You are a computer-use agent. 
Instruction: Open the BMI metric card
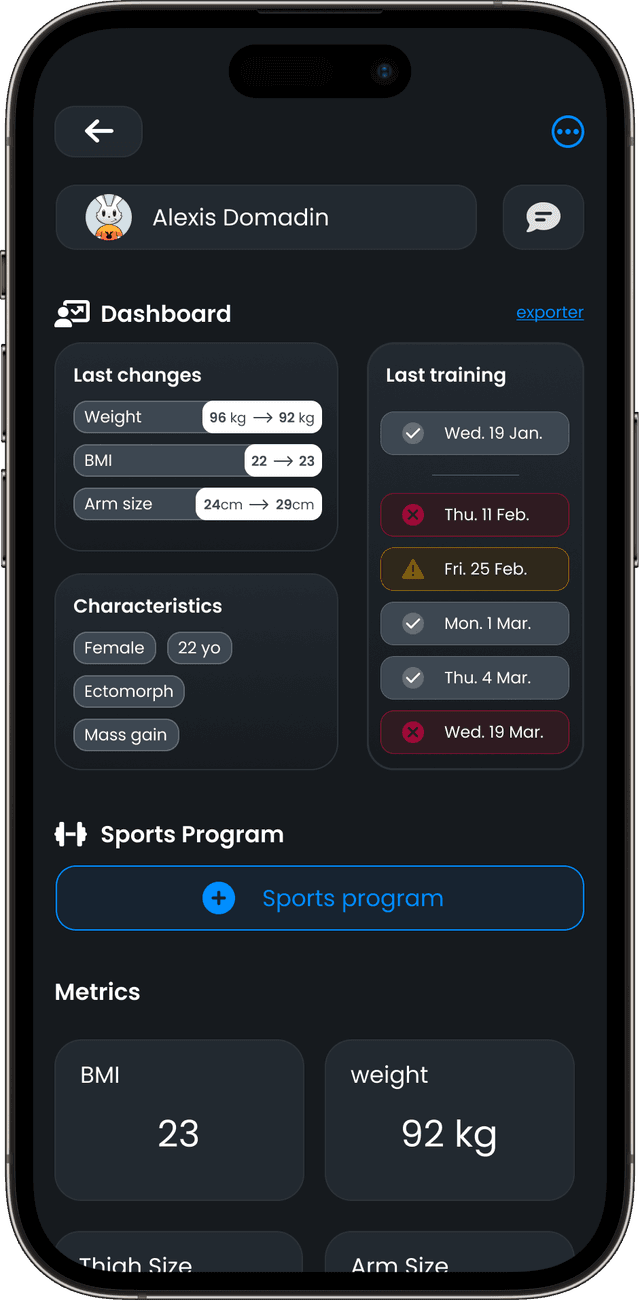point(179,1120)
